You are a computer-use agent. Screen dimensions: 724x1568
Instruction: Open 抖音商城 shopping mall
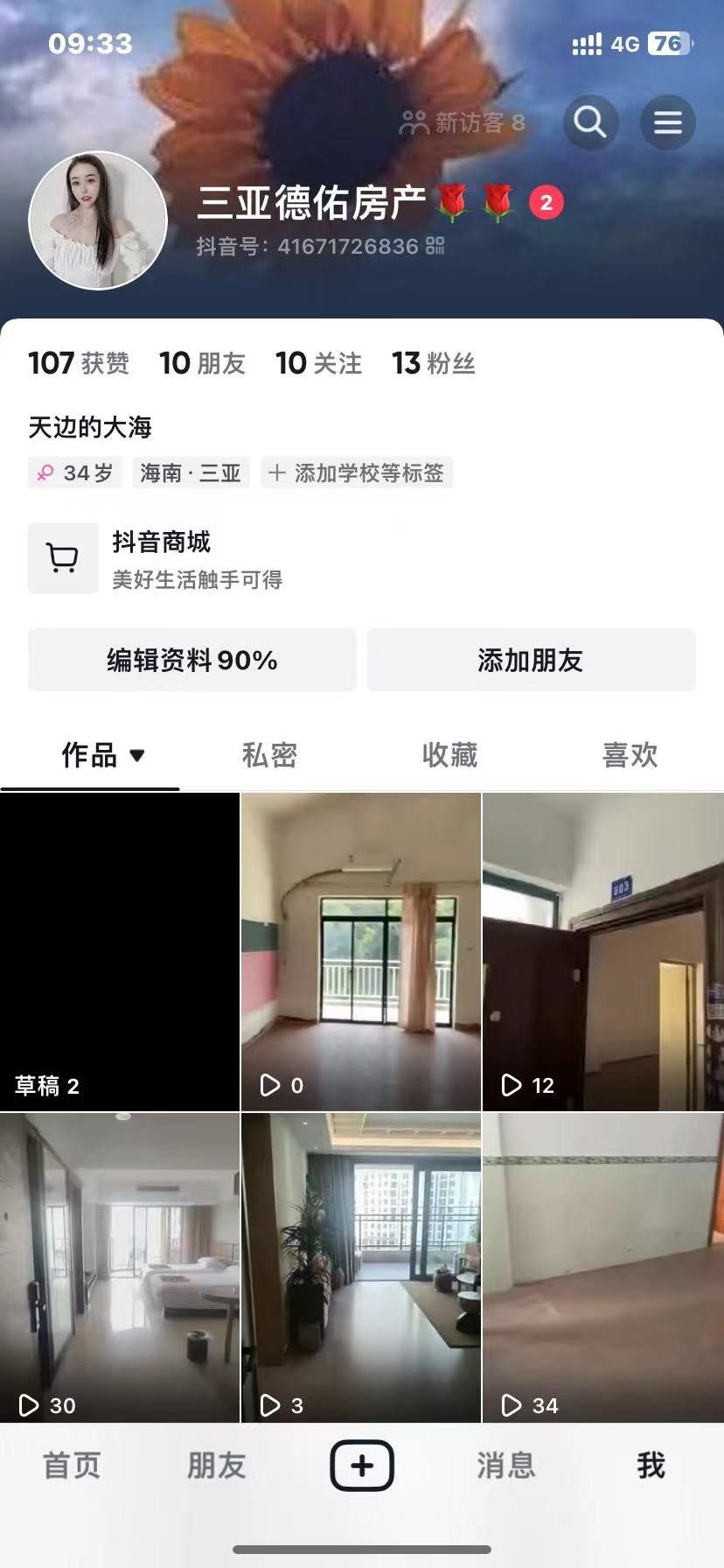tap(162, 558)
